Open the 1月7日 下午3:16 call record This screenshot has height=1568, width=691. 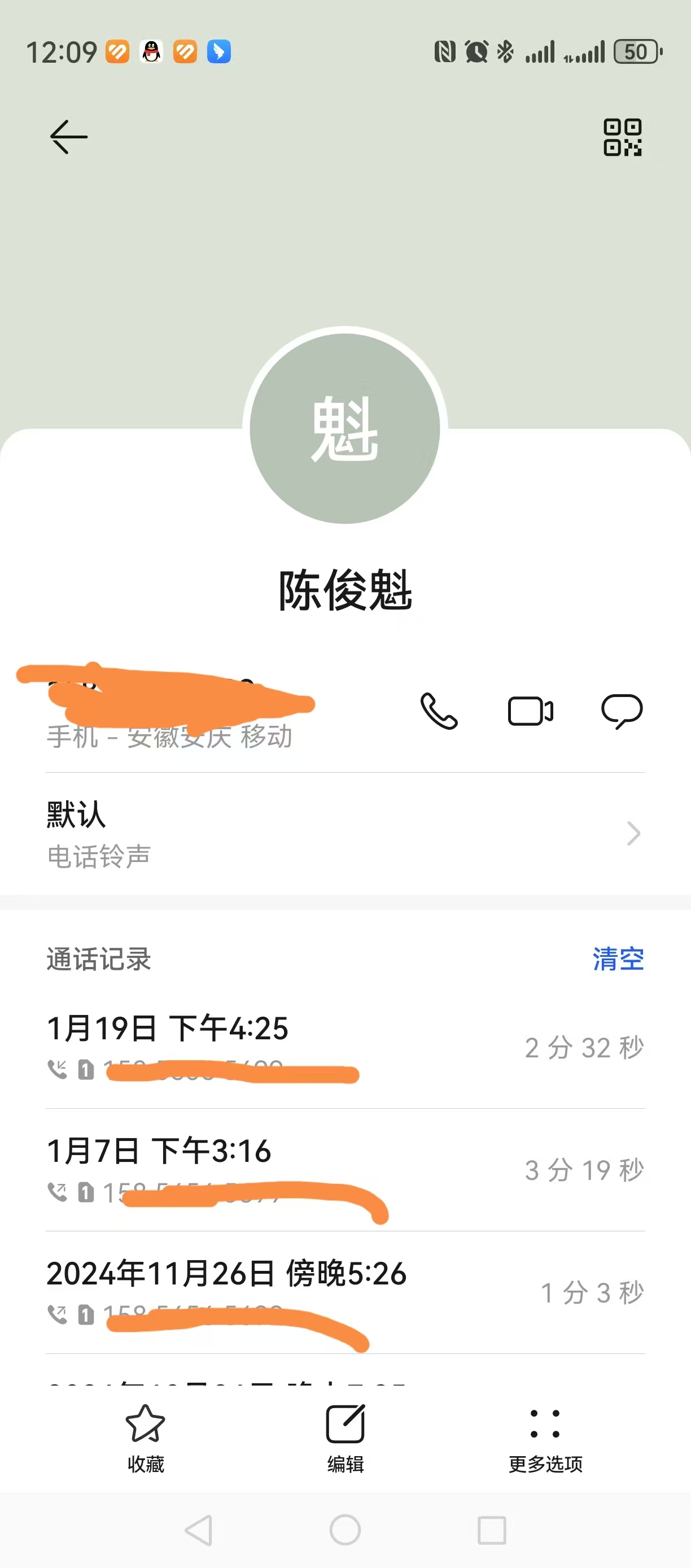345,1169
